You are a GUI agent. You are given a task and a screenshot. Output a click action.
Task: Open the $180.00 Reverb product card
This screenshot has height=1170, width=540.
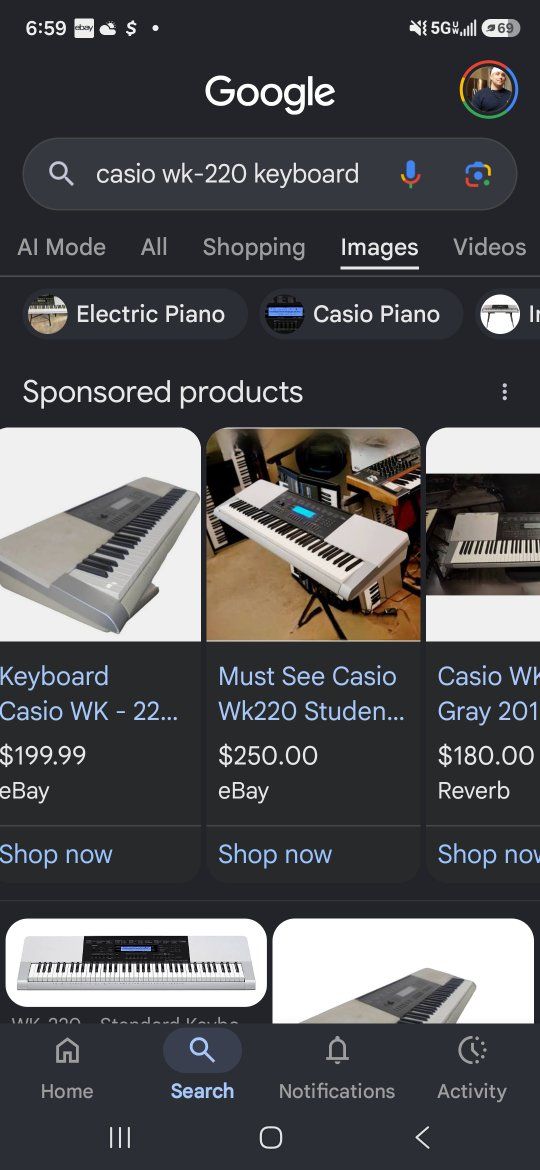pos(483,654)
